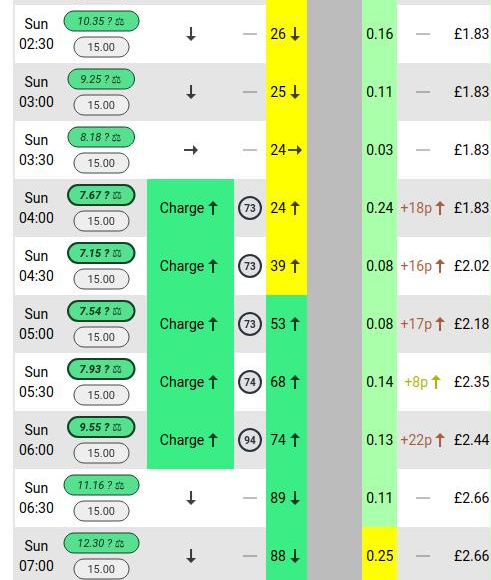Tap the 7.93 import rate pill for Sun 05:30
This screenshot has width=491, height=580.
click(101, 369)
